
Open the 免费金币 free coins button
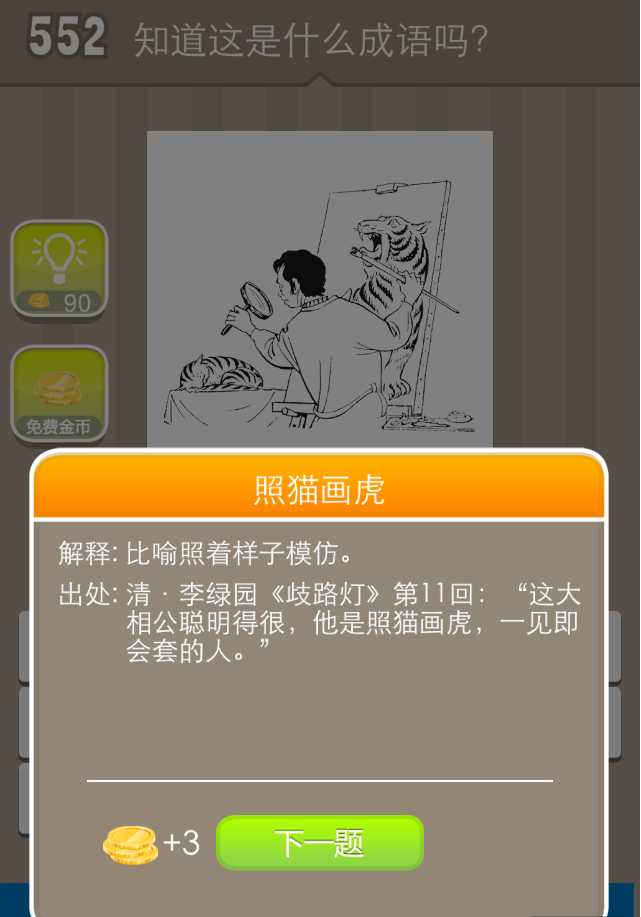(59, 394)
